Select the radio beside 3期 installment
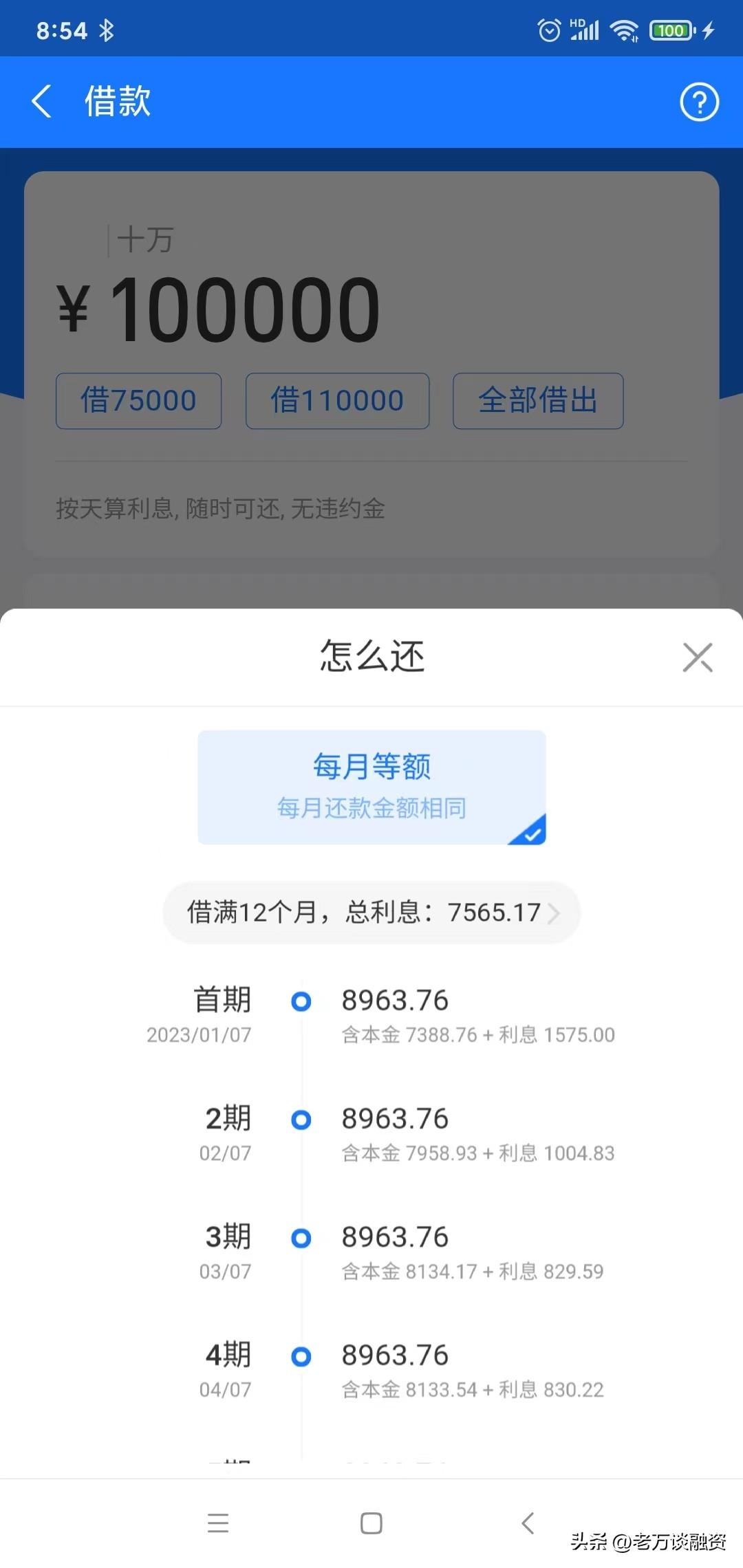Viewport: 743px width, 1568px height. (x=301, y=1238)
